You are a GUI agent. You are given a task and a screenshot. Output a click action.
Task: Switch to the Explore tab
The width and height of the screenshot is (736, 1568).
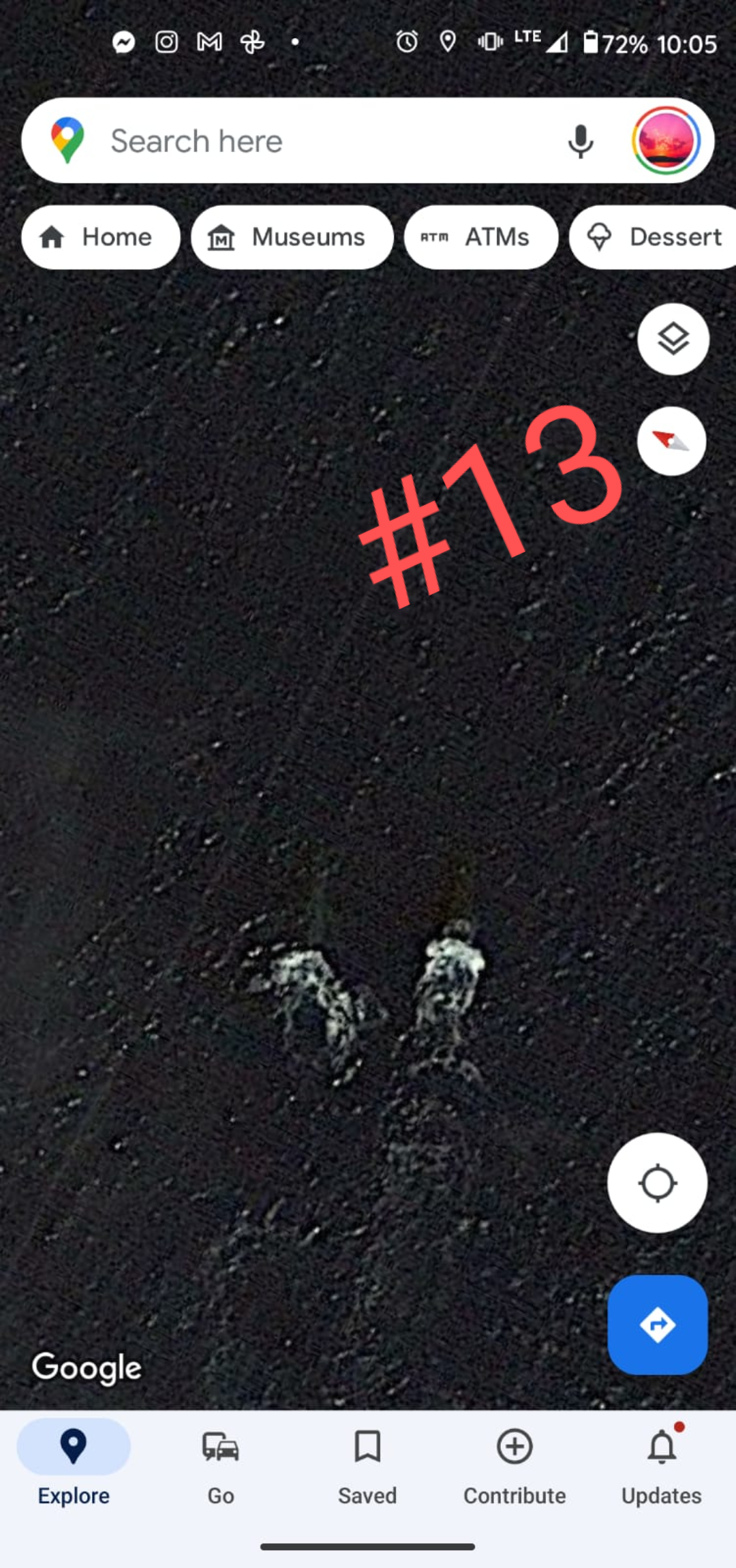tap(74, 1466)
